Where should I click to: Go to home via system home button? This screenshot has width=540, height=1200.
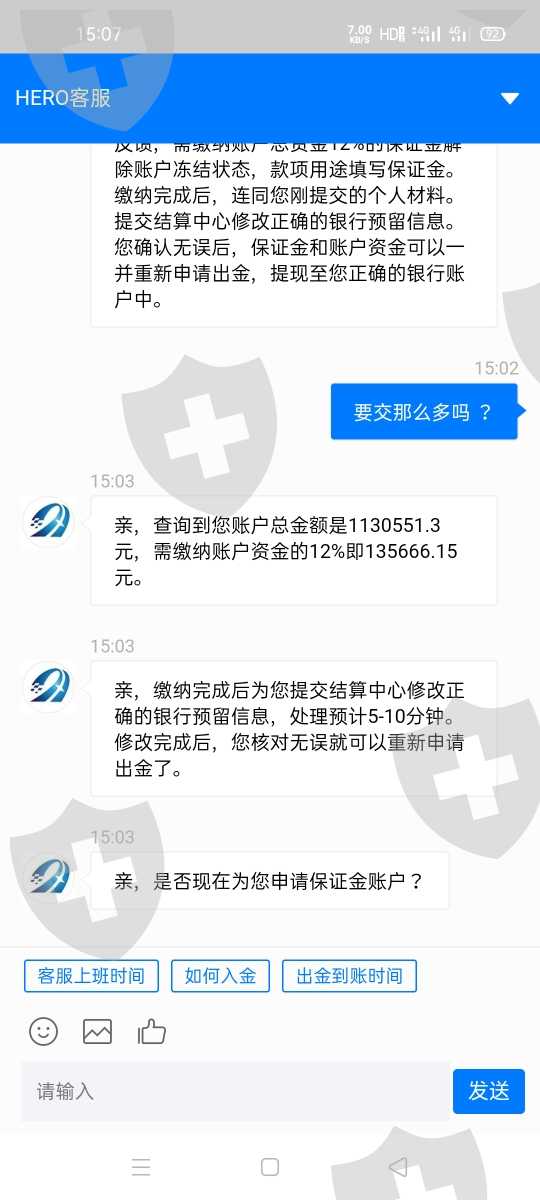tap(269, 1166)
